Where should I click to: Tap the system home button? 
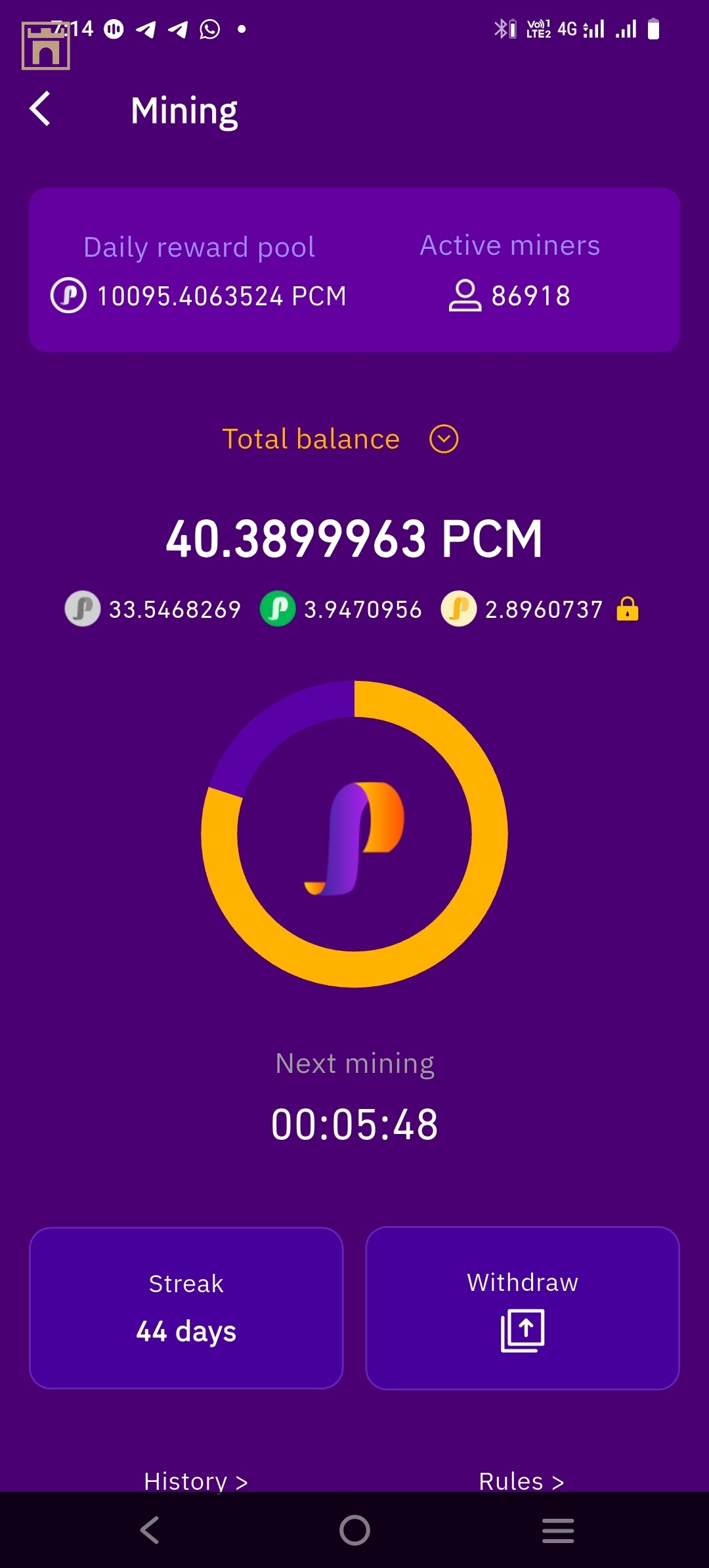pyautogui.click(x=354, y=1531)
